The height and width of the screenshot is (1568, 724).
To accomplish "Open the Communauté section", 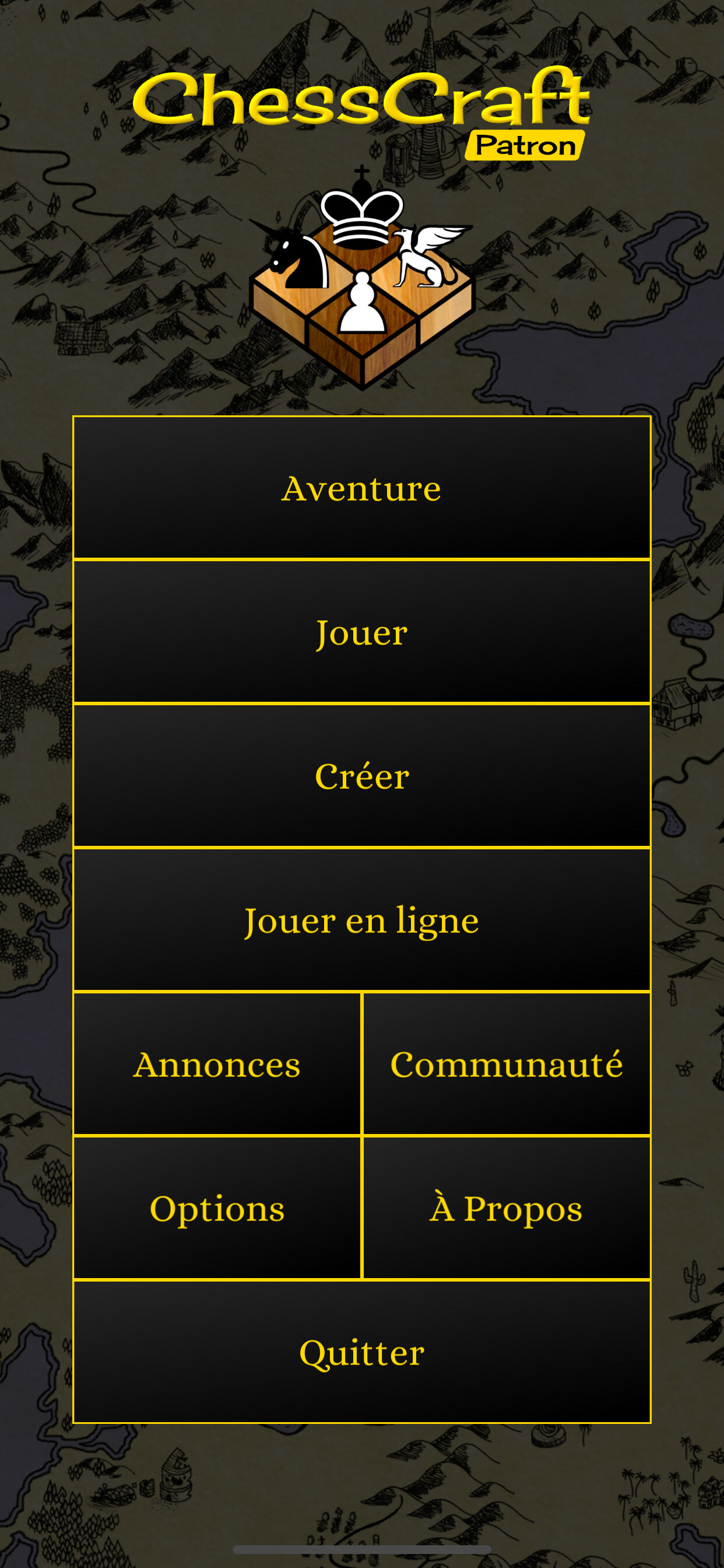I will tap(507, 1064).
